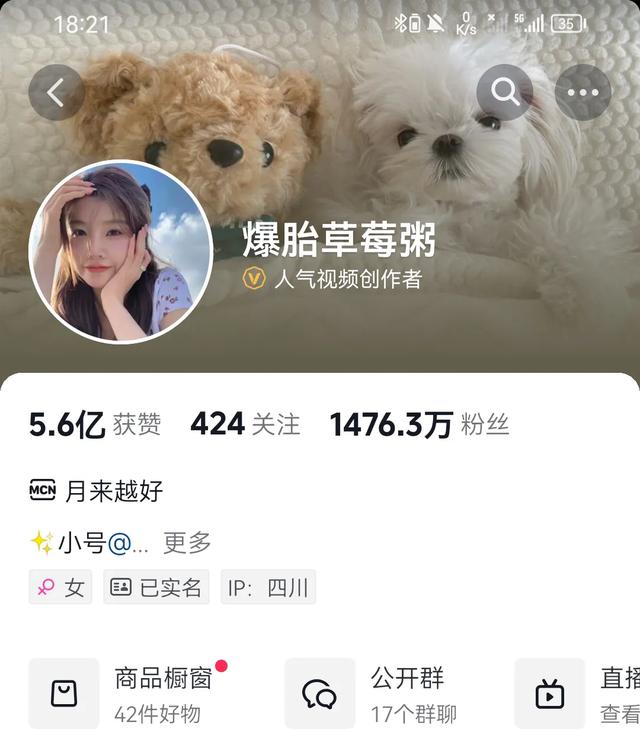The height and width of the screenshot is (732, 640).
Task: Open the three-dot overflow menu
Action: tap(582, 93)
